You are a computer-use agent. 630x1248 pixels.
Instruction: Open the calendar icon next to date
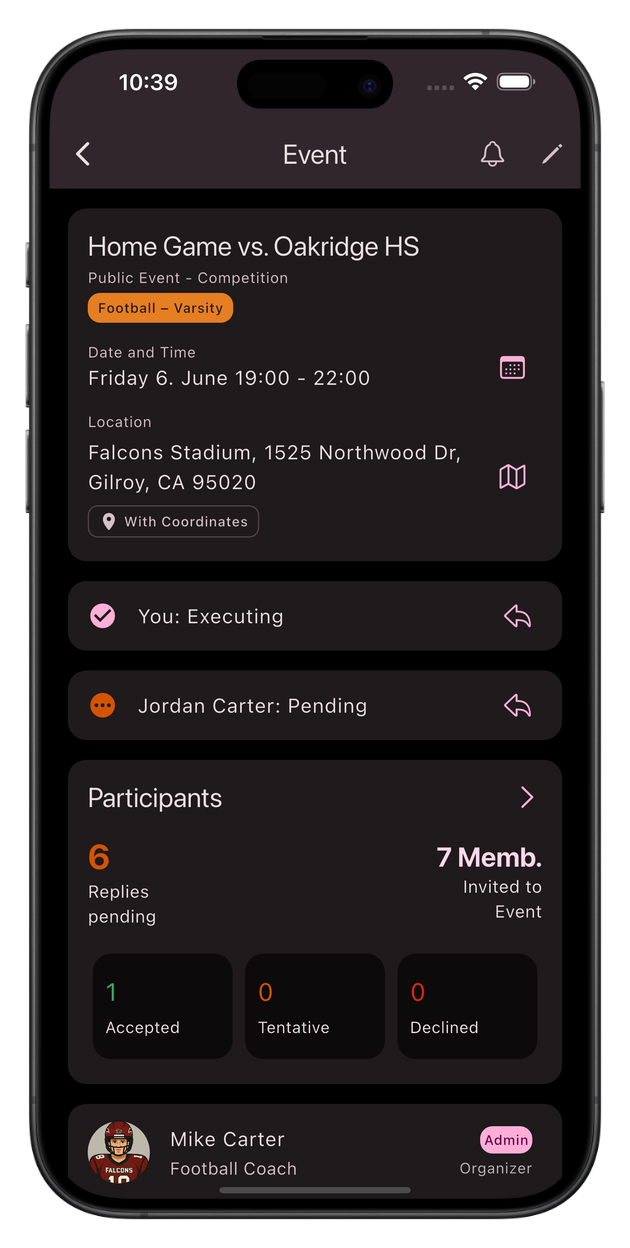(512, 367)
